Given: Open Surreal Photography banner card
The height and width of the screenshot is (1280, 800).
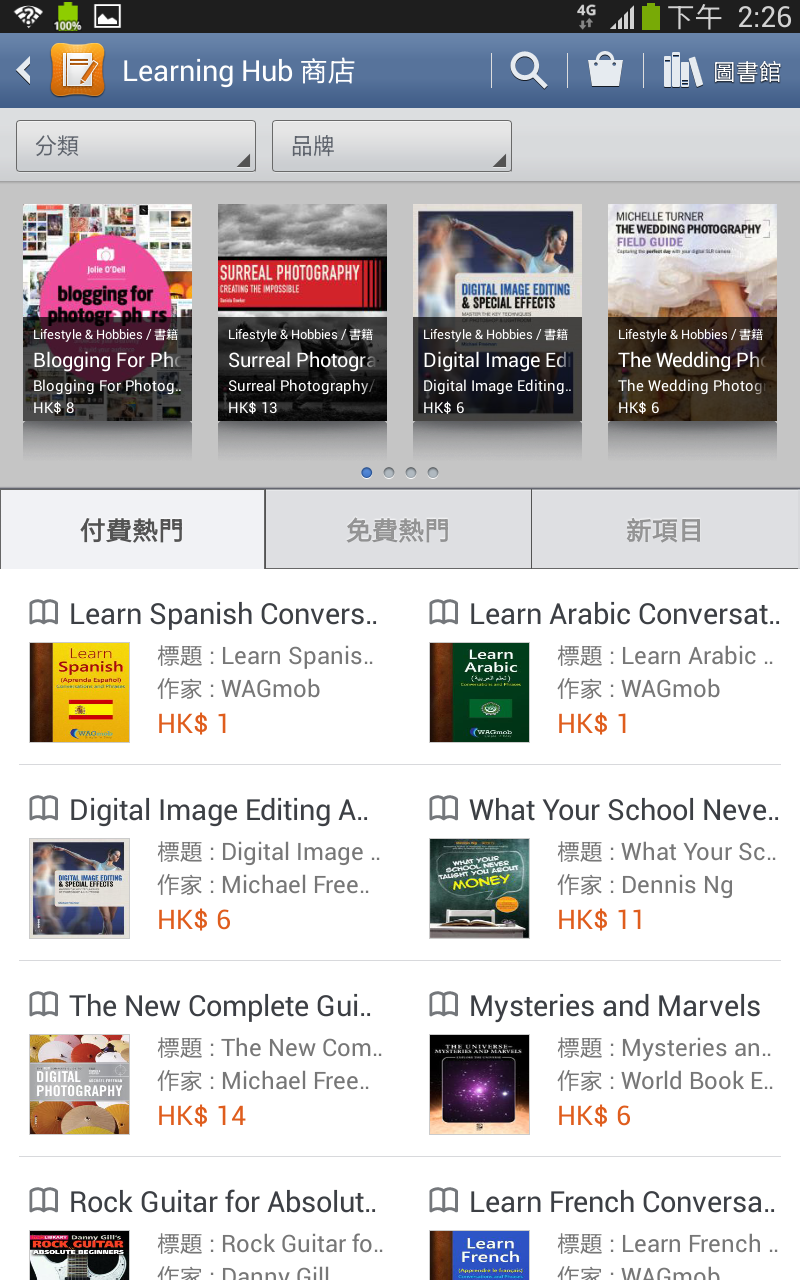Looking at the screenshot, I should click(302, 312).
